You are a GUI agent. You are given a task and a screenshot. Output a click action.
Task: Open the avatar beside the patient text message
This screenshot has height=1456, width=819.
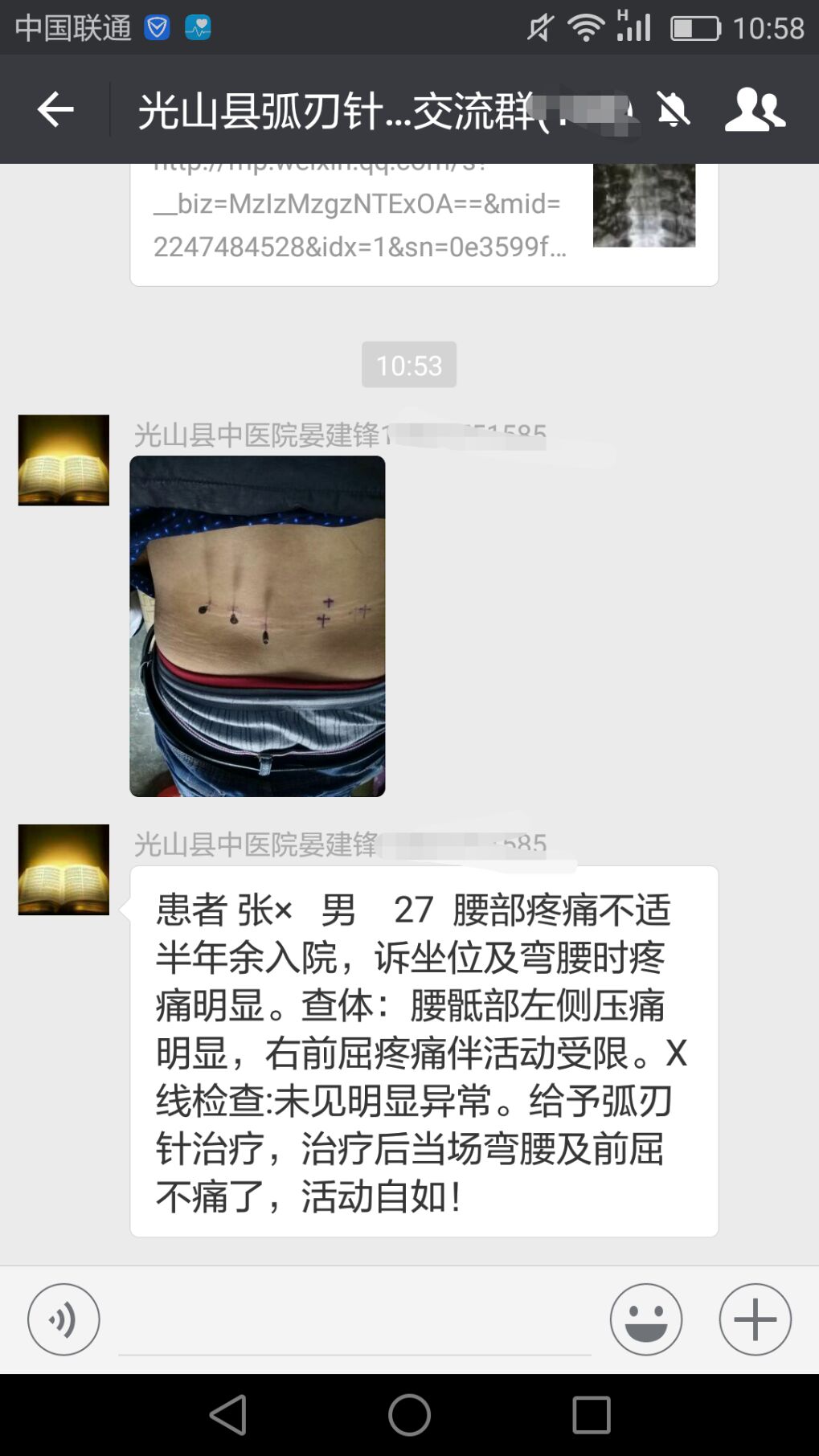[63, 869]
